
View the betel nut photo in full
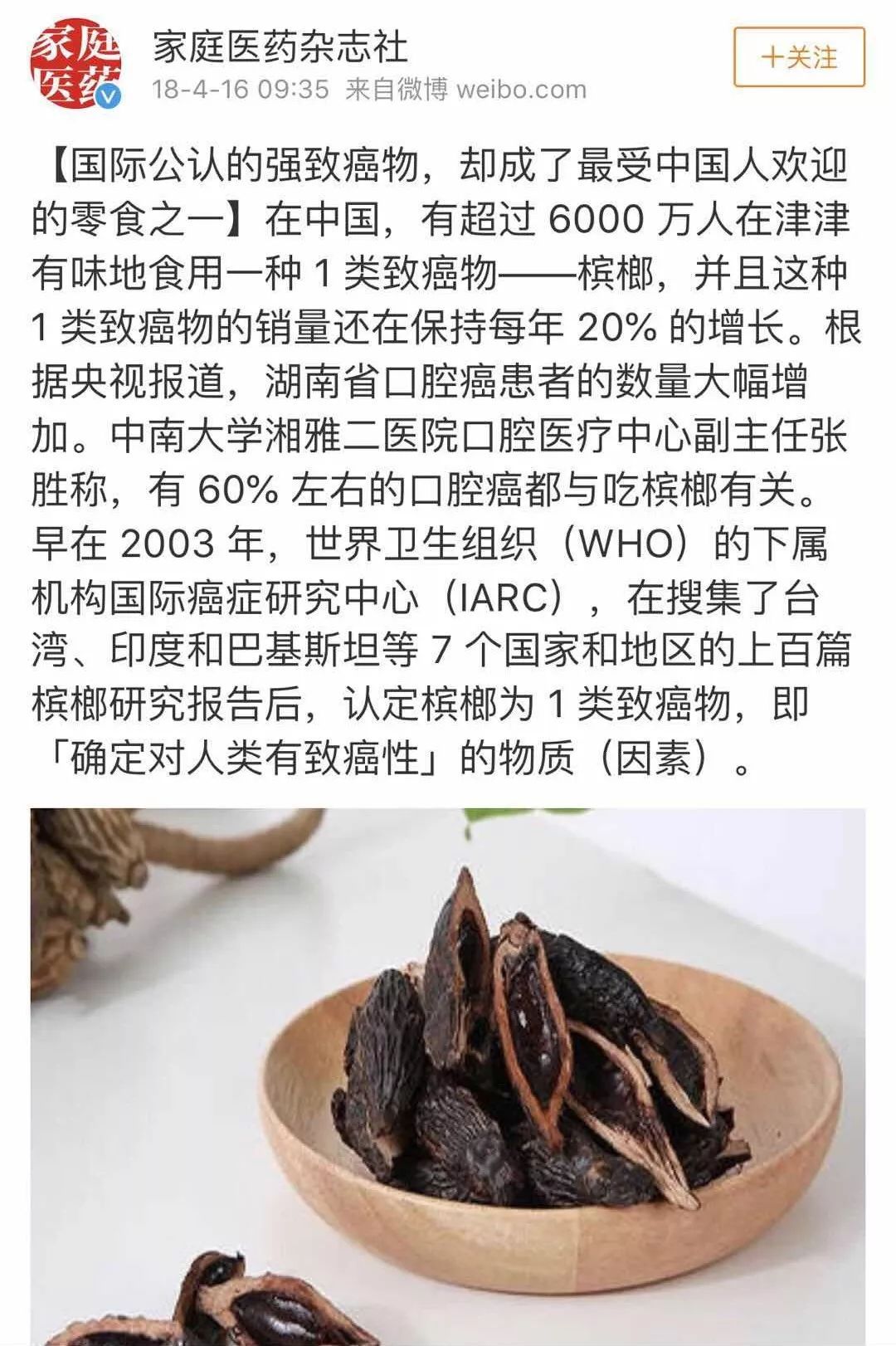448,1075
